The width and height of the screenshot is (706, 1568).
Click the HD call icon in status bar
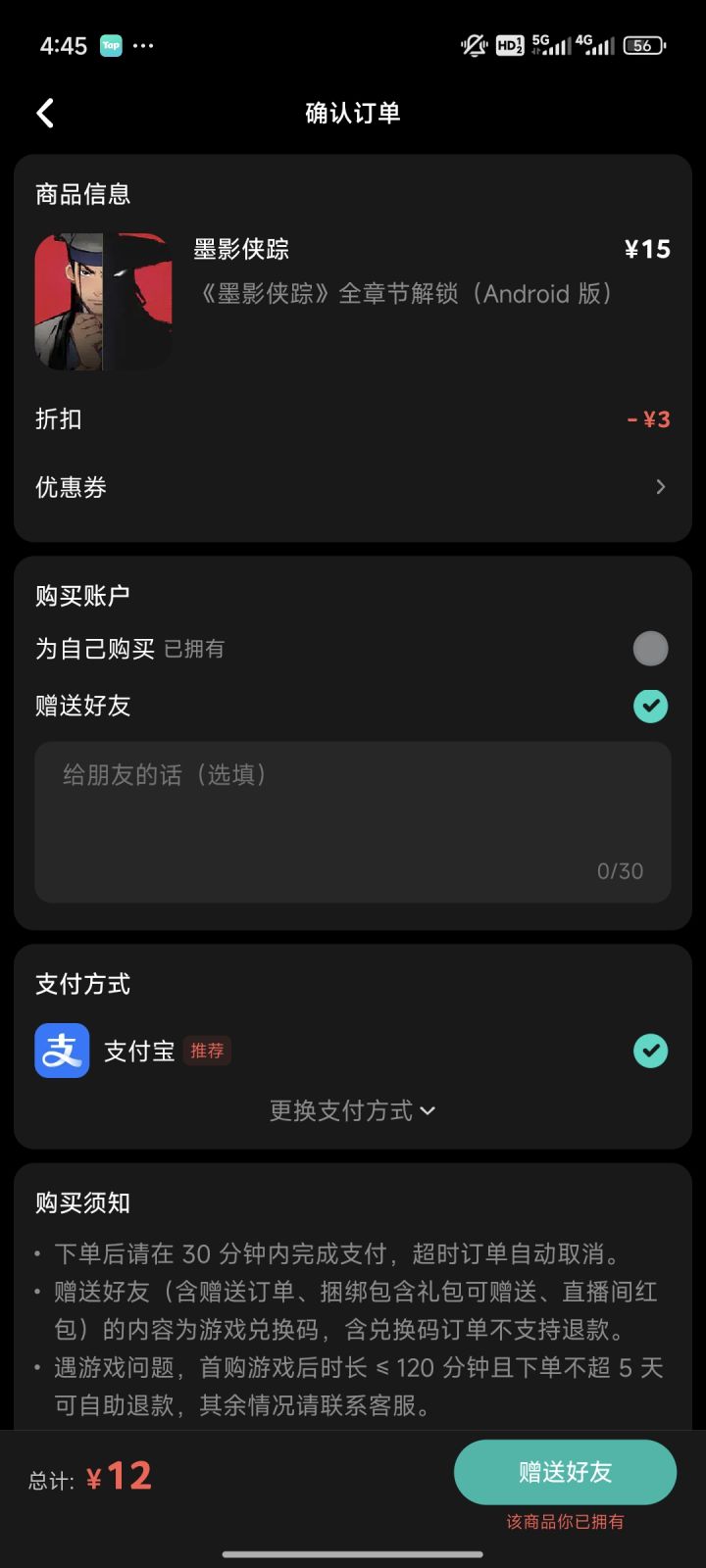pyautogui.click(x=508, y=45)
